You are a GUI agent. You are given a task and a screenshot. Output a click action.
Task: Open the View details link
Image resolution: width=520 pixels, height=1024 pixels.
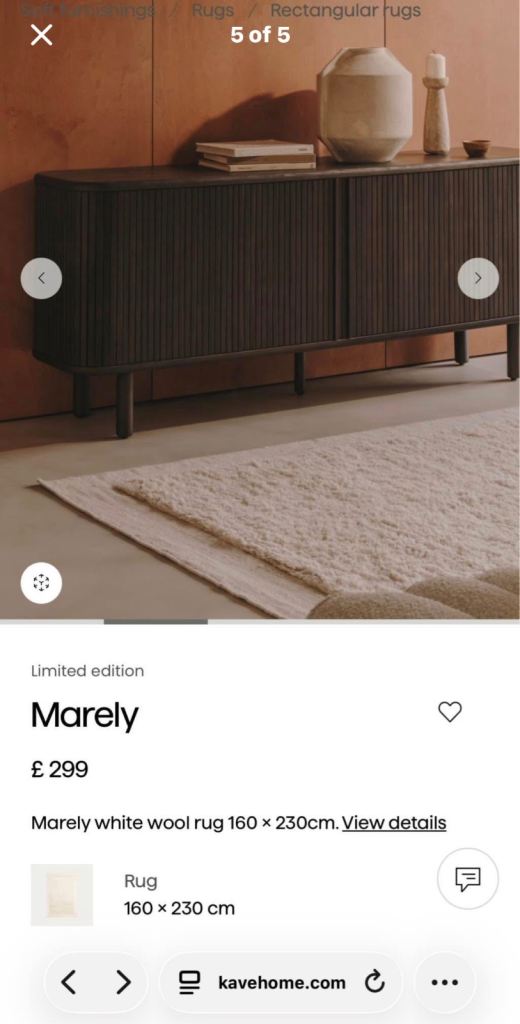tap(394, 823)
